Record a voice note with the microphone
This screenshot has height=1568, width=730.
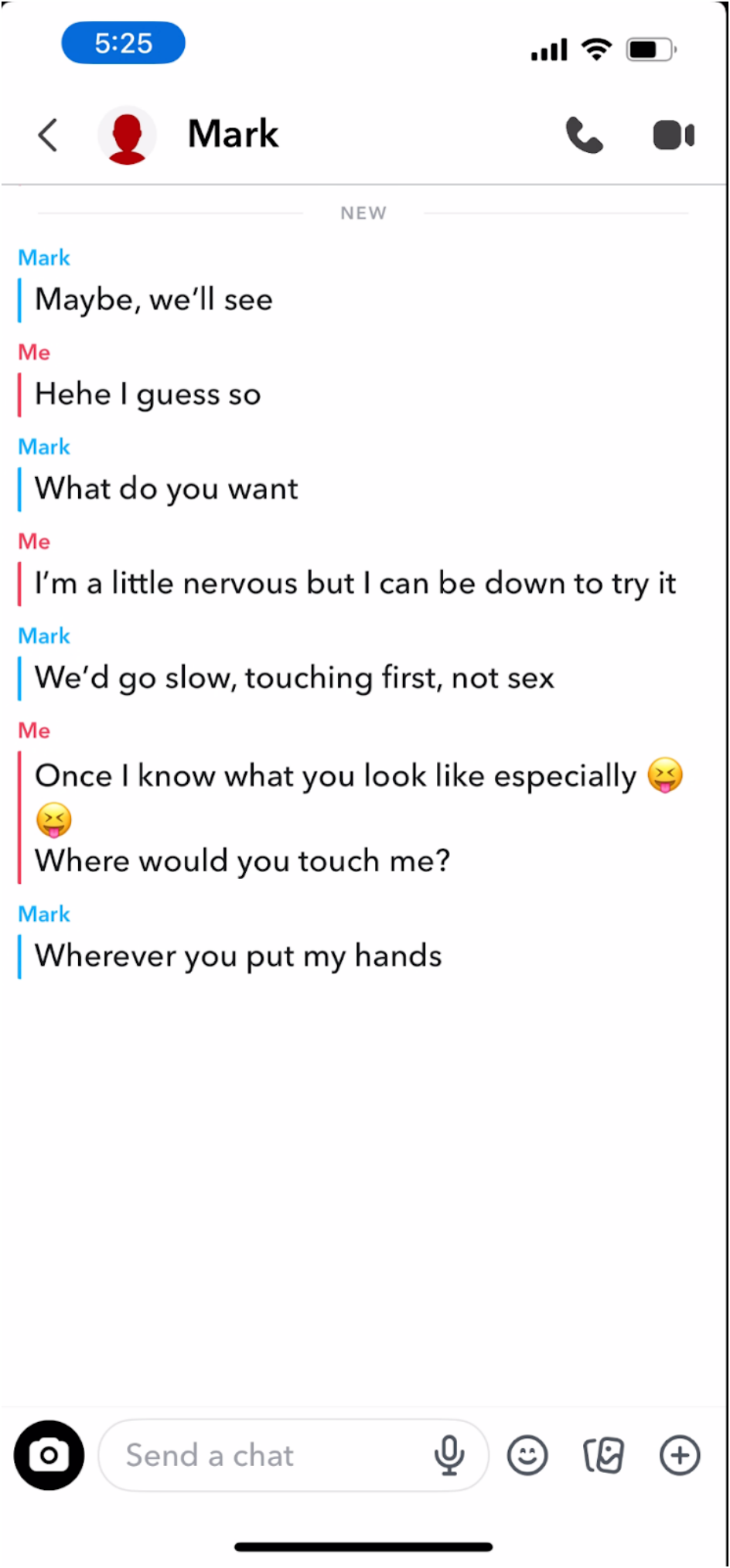click(x=449, y=1455)
